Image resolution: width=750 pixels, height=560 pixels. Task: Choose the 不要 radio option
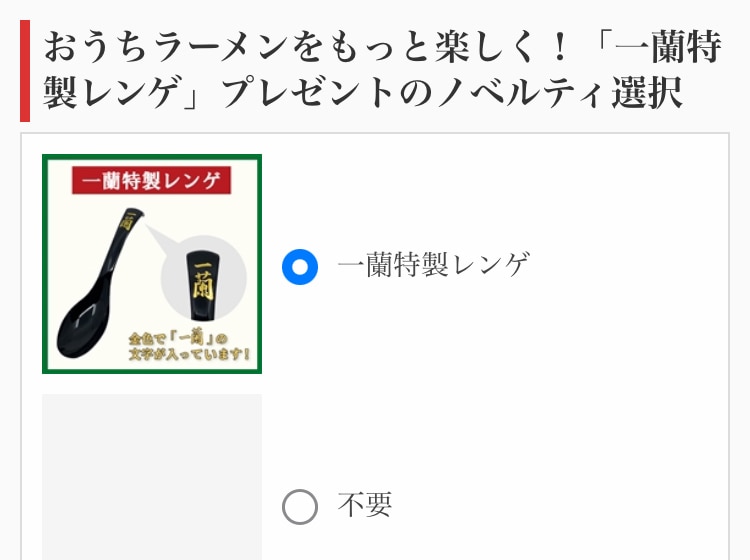[300, 506]
